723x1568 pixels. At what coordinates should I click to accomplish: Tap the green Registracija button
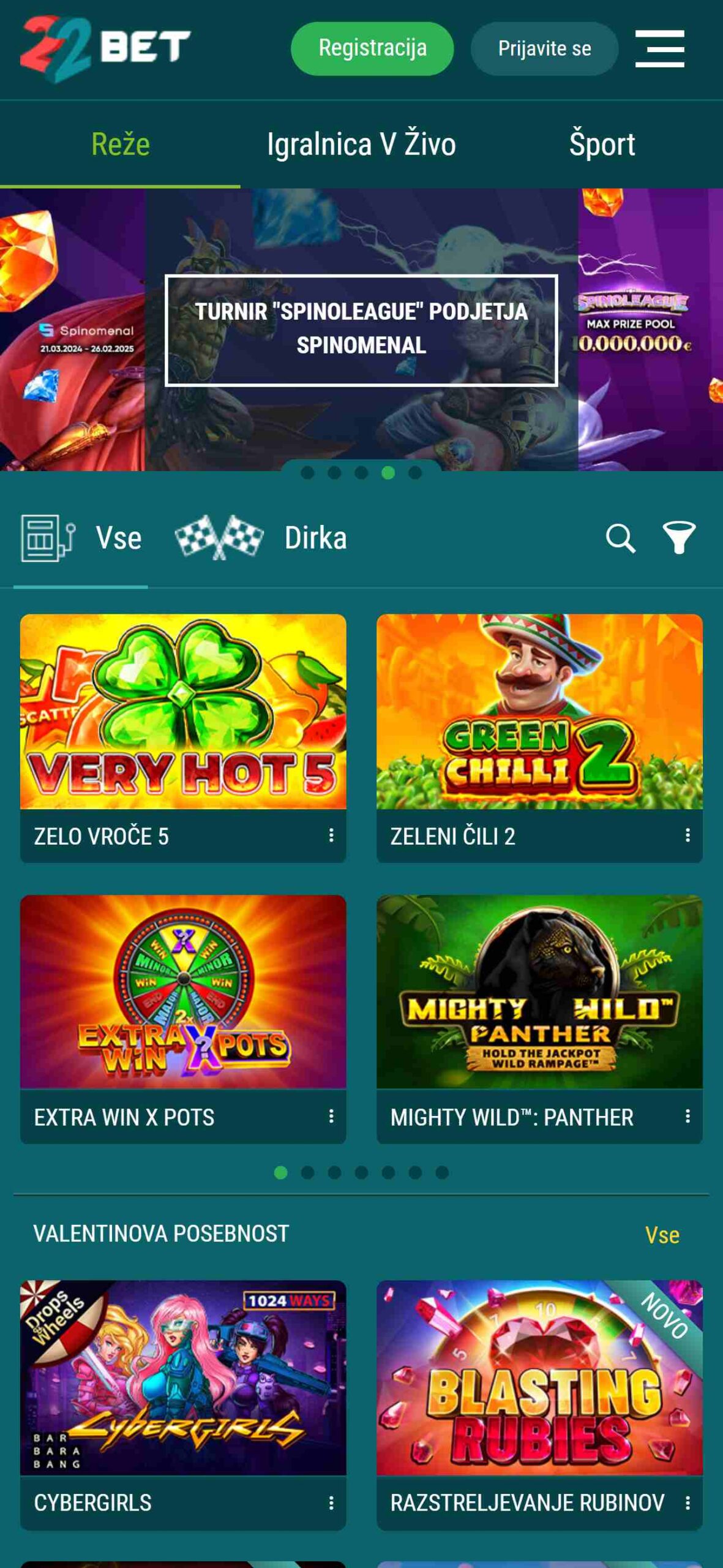click(x=372, y=48)
